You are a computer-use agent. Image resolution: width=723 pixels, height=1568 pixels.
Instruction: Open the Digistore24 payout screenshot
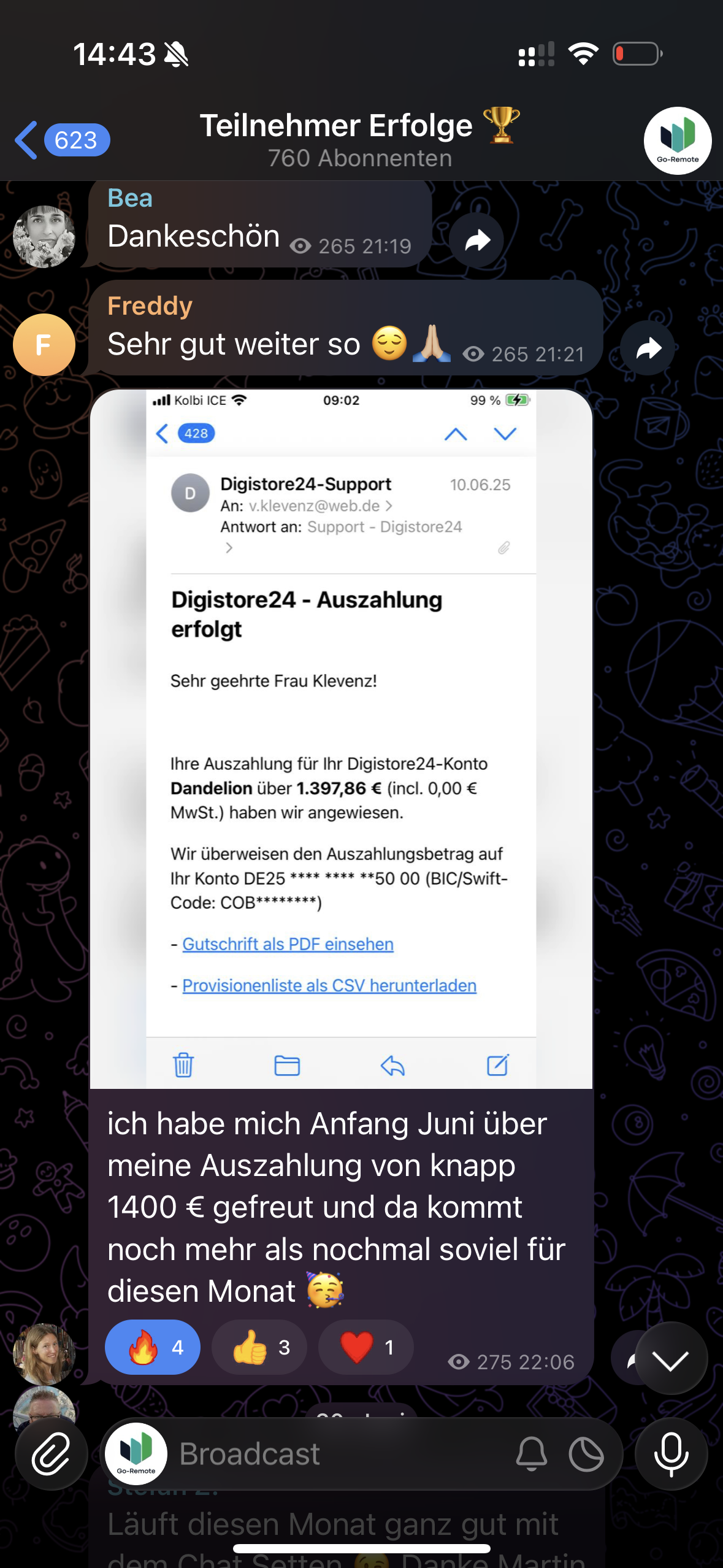341,736
